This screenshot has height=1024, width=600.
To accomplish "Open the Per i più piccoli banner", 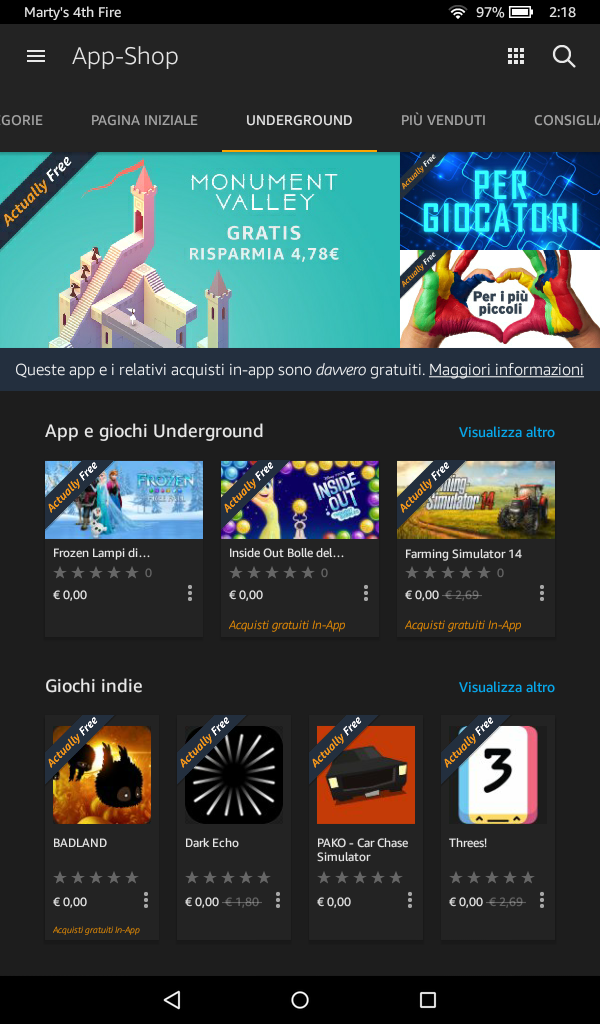I will [500, 298].
